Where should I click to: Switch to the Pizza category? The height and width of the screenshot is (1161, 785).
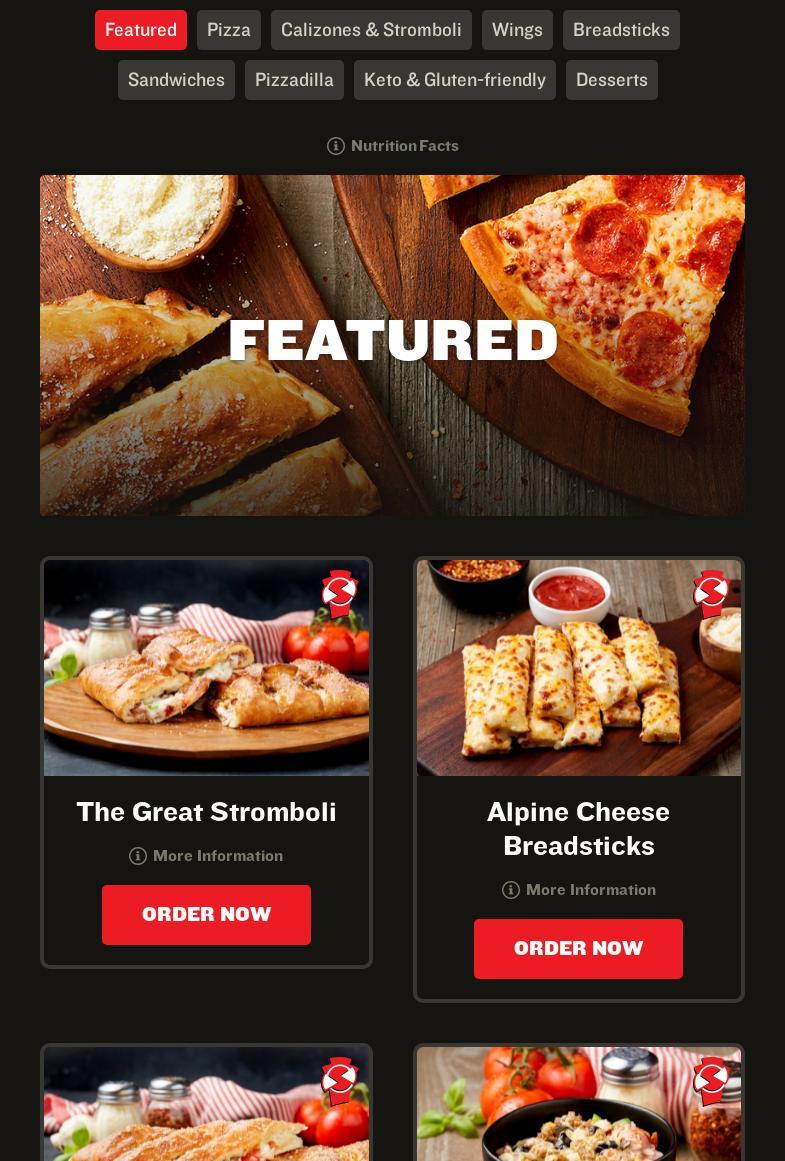(x=229, y=30)
